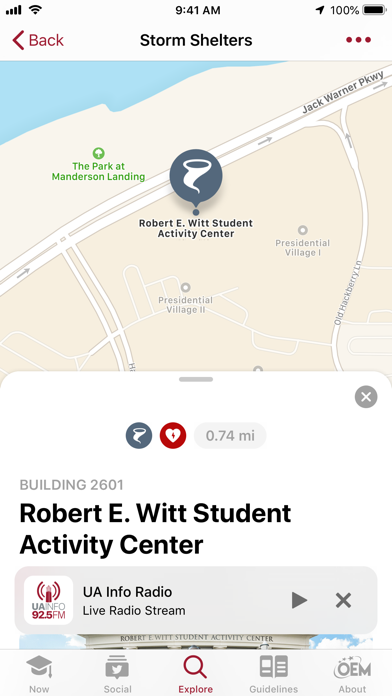
Task: Open the three-dot overflow menu
Action: [358, 40]
